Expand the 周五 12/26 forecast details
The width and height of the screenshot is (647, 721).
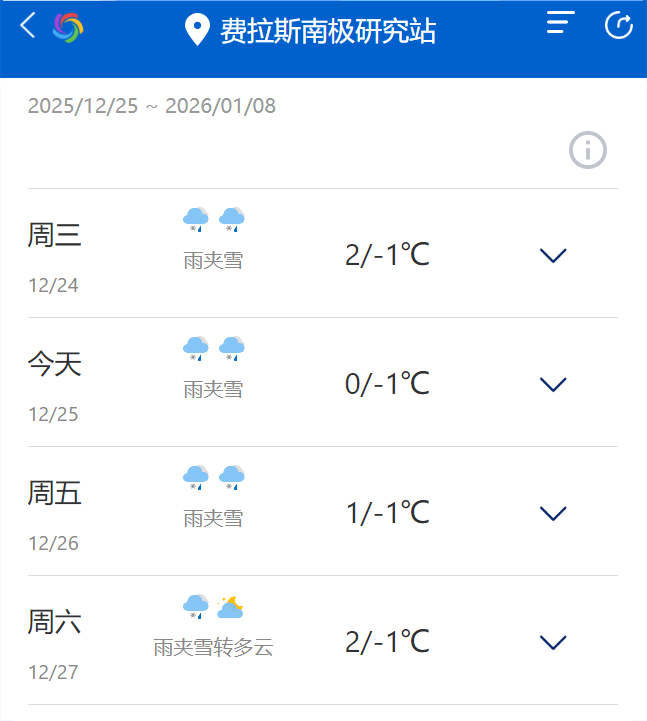pyautogui.click(x=553, y=513)
